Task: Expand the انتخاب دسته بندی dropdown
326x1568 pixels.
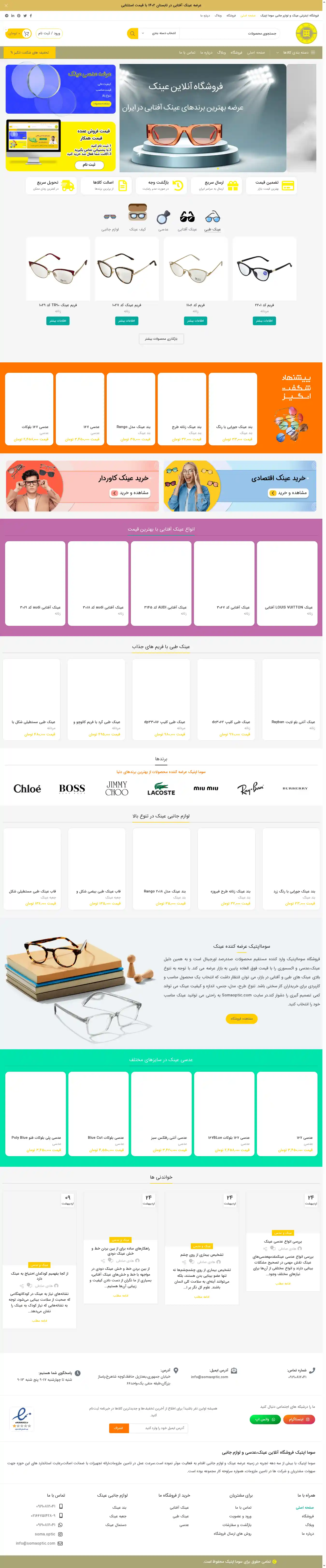Action: point(160,34)
